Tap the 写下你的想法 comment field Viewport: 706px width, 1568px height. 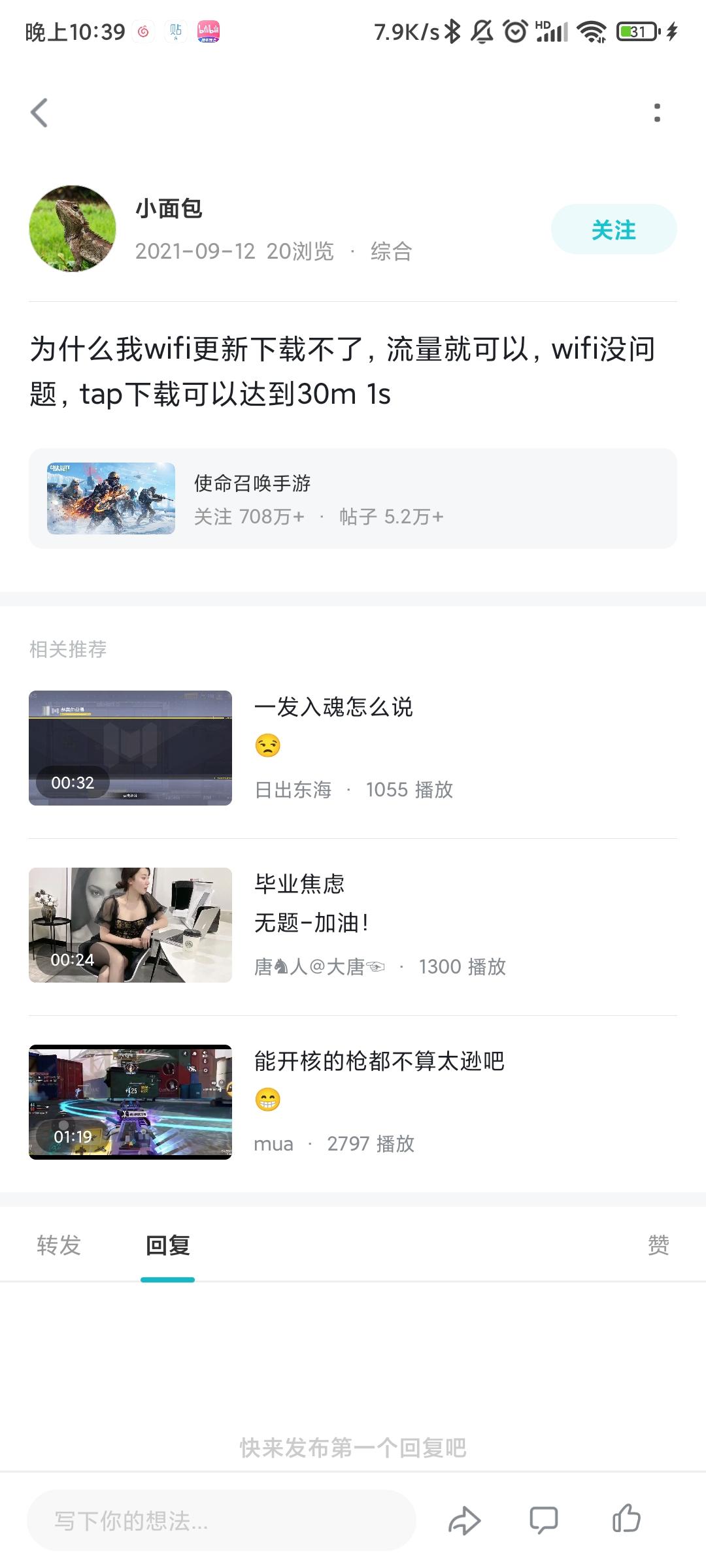222,1520
